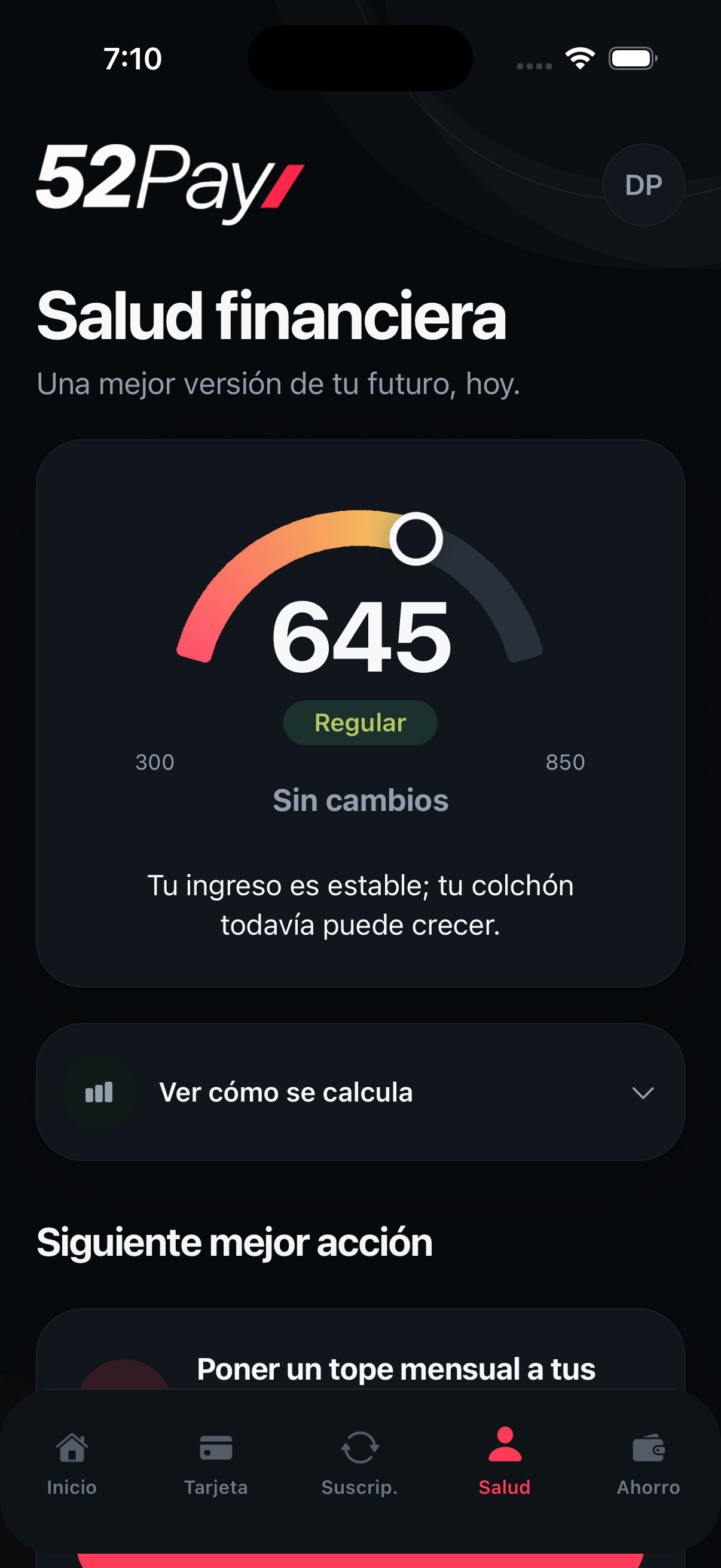This screenshot has height=1568, width=721.
Task: Open the DP profile avatar
Action: click(x=643, y=185)
